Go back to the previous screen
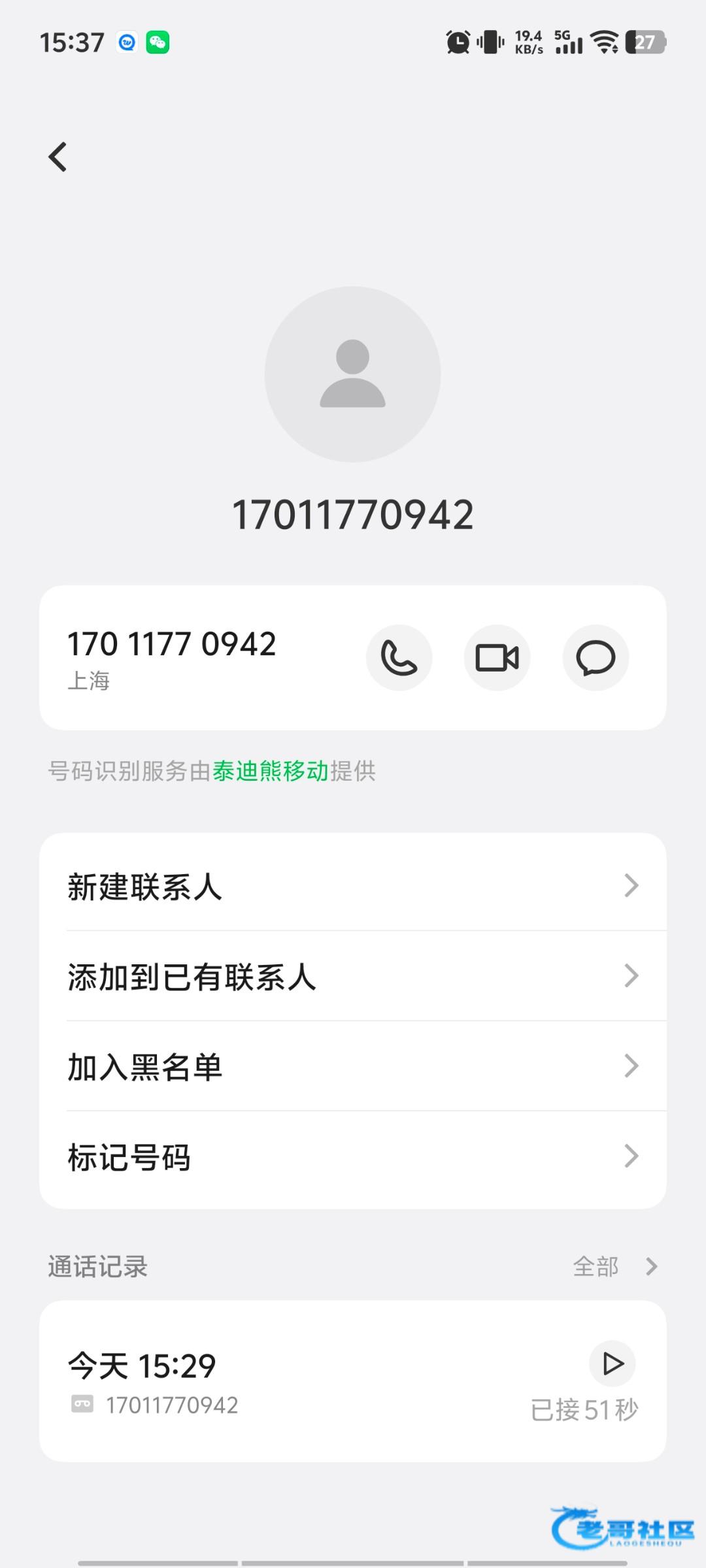 click(x=58, y=157)
